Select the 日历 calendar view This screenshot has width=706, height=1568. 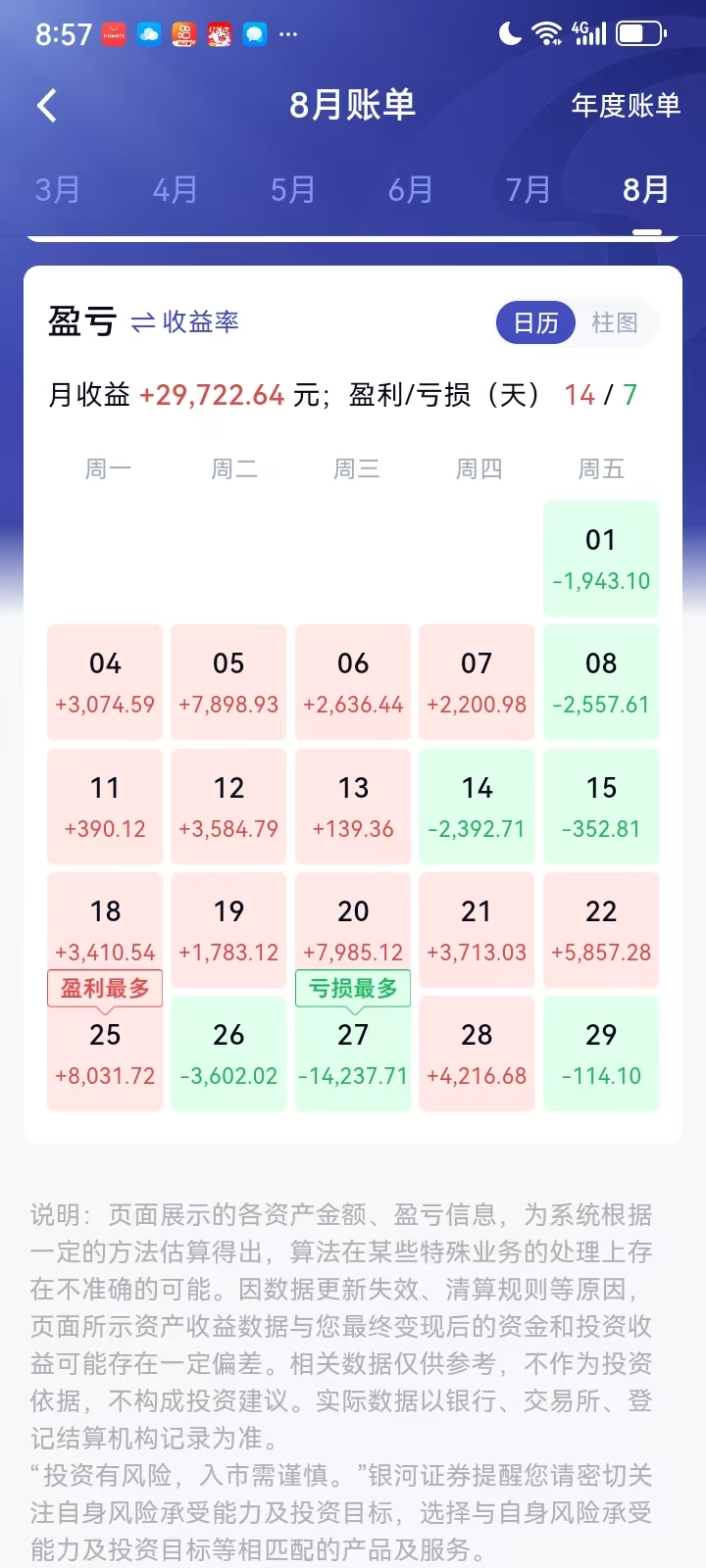pyautogui.click(x=535, y=322)
